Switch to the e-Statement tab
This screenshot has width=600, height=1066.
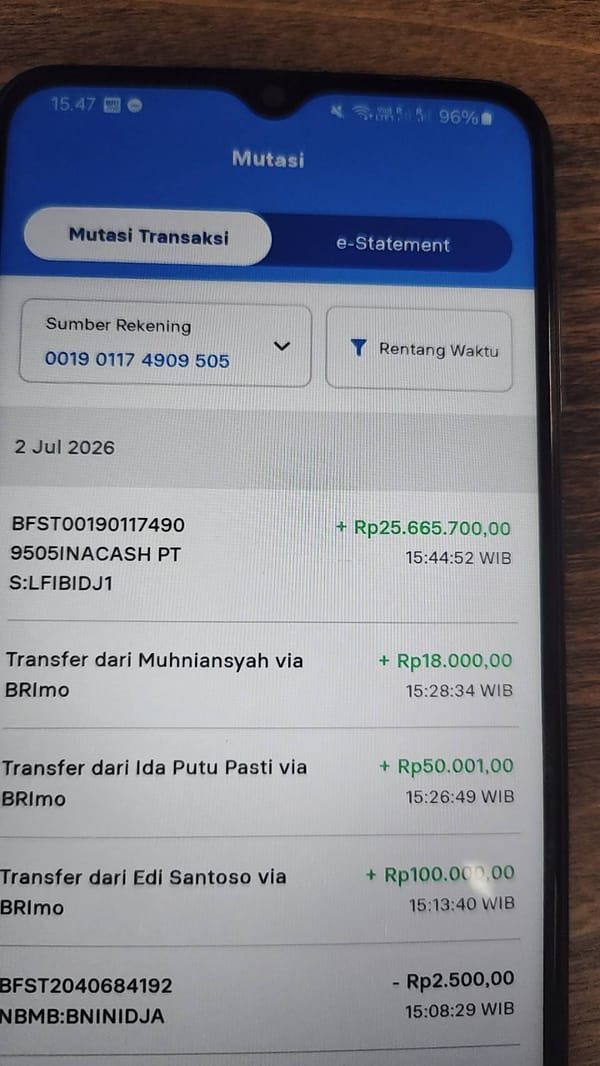point(393,244)
